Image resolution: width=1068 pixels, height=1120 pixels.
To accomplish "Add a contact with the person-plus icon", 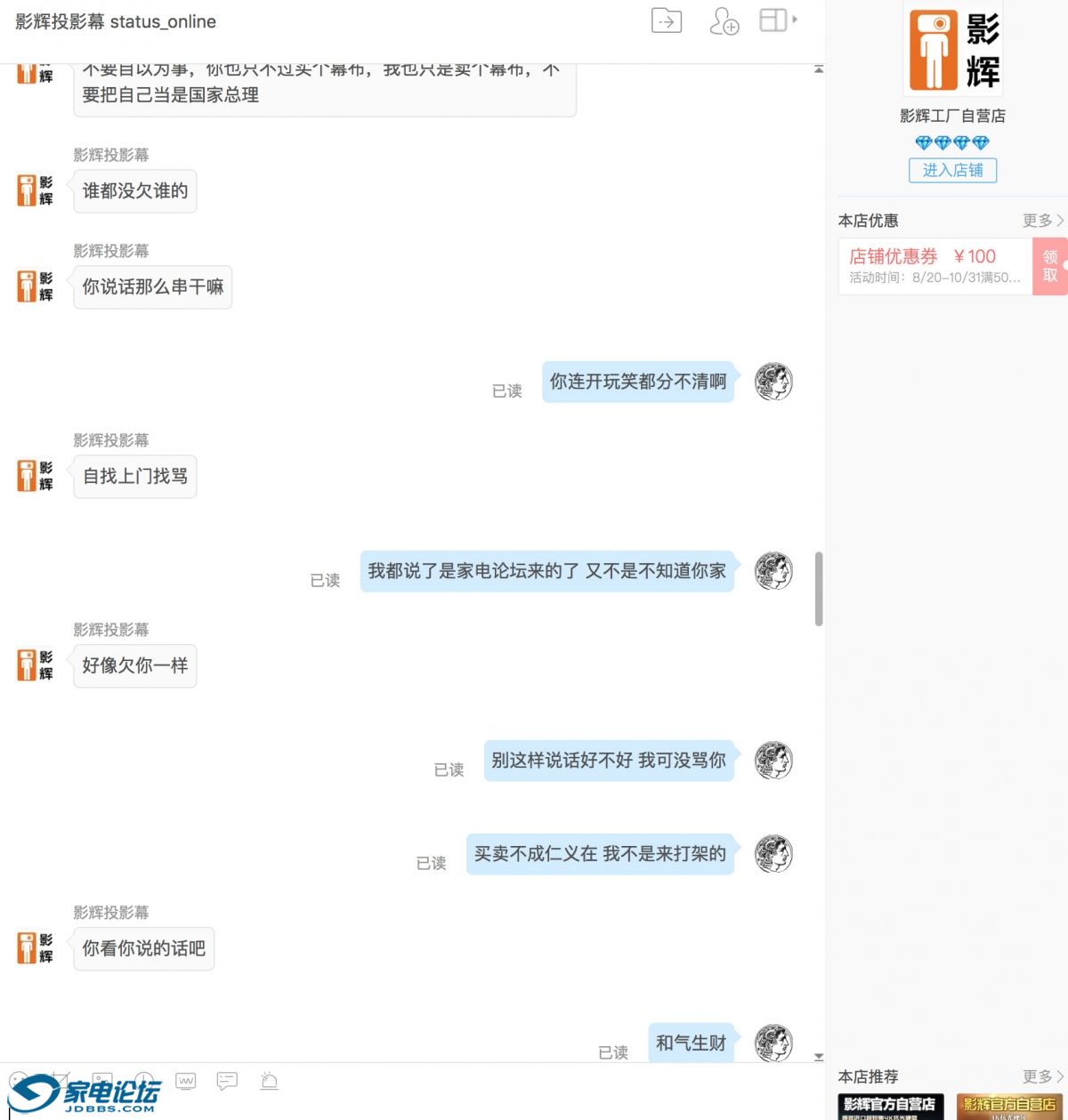I will [724, 21].
